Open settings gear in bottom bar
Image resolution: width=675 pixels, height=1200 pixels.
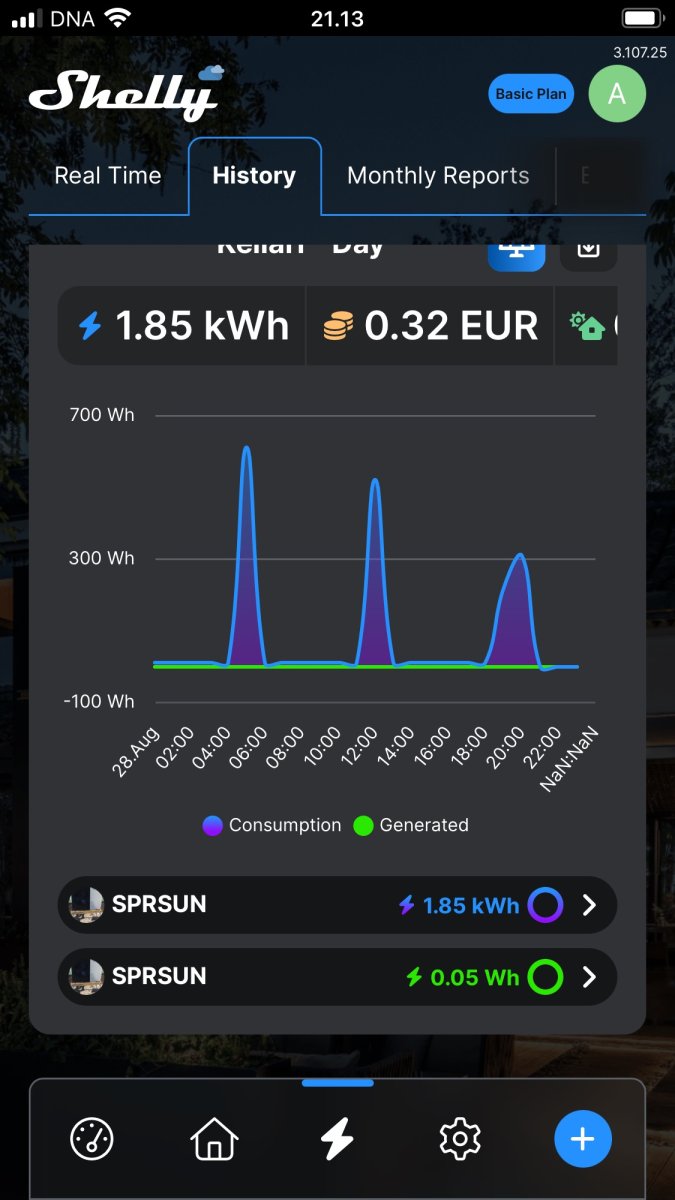tap(460, 1138)
